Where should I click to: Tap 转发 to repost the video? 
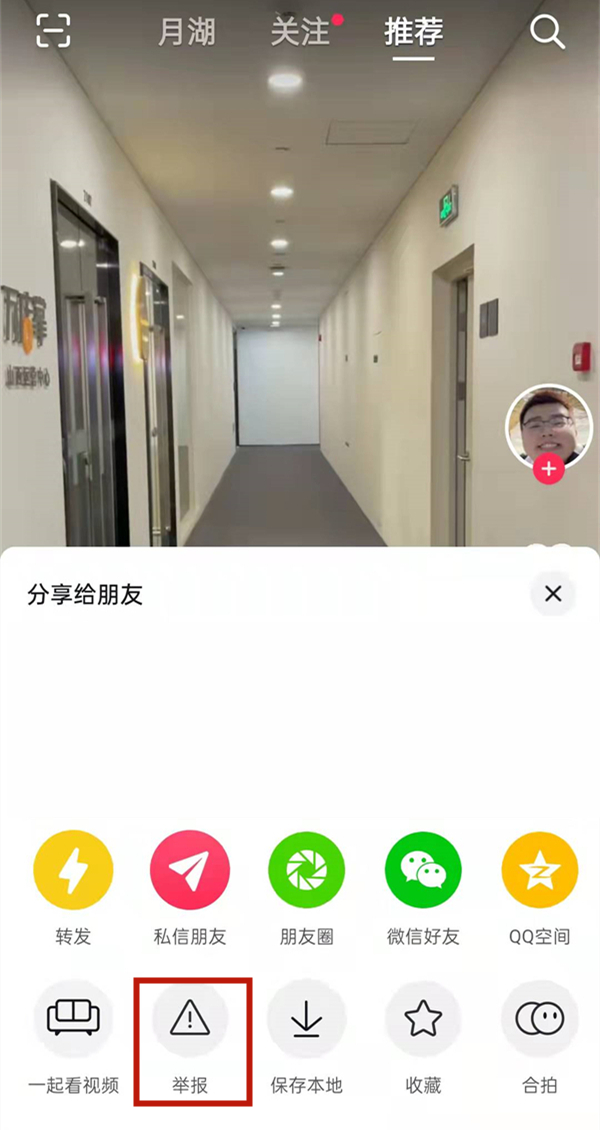click(73, 870)
